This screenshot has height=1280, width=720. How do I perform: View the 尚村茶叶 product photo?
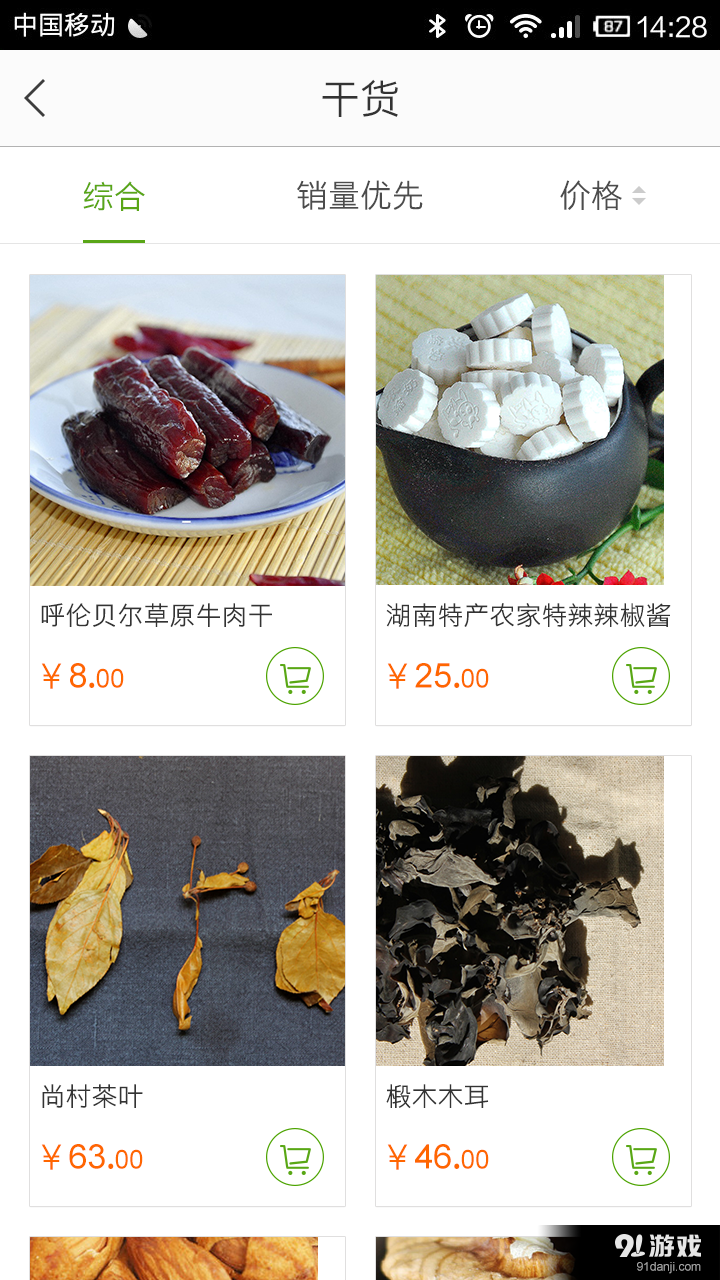187,911
